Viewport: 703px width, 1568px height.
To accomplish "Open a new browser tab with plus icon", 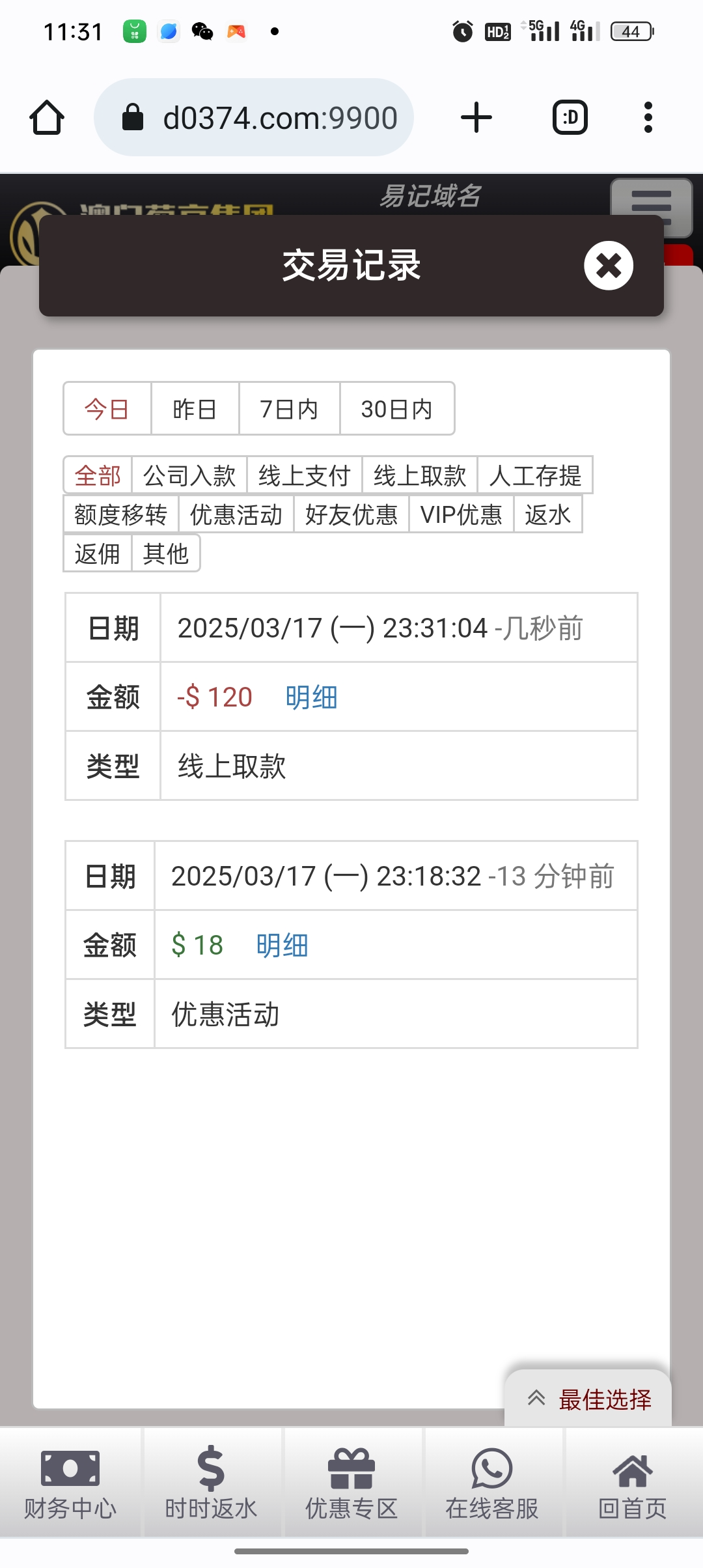I will pyautogui.click(x=477, y=117).
